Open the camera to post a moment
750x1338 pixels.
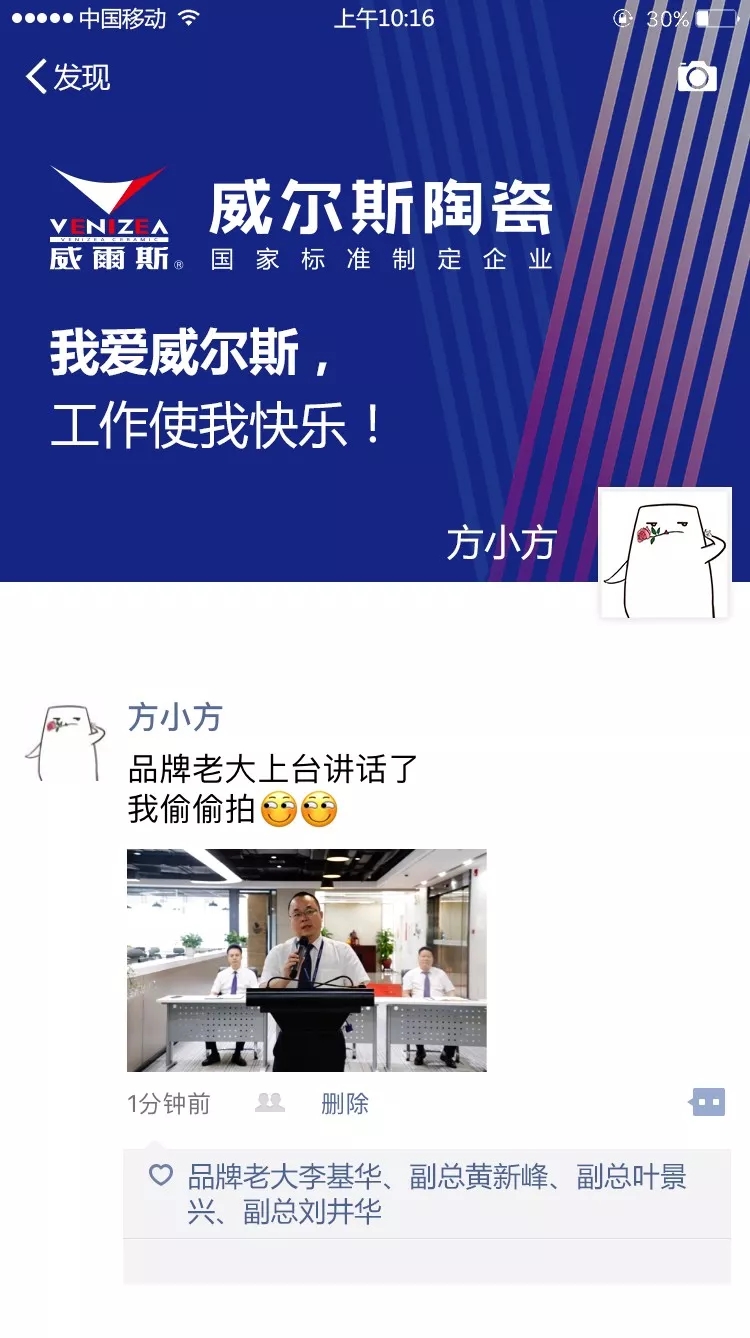tap(697, 77)
